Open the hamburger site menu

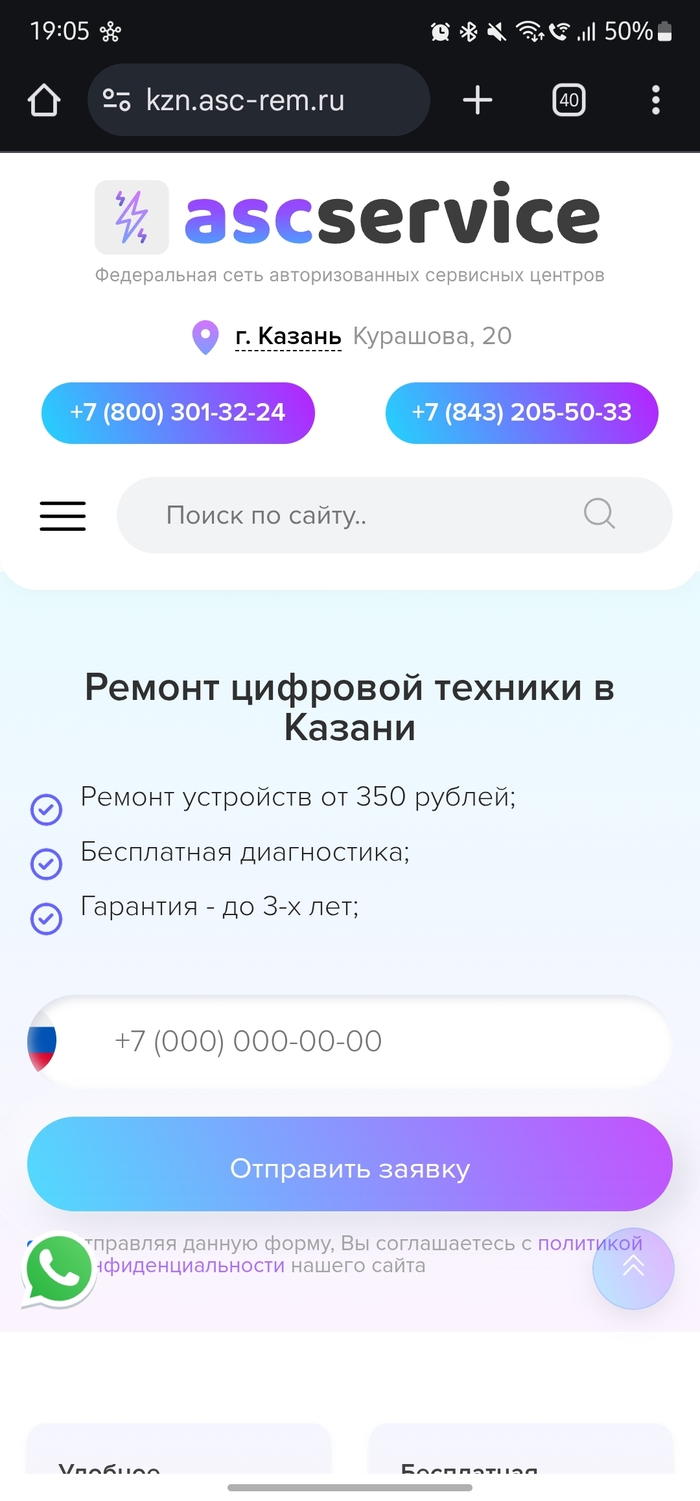coord(63,515)
